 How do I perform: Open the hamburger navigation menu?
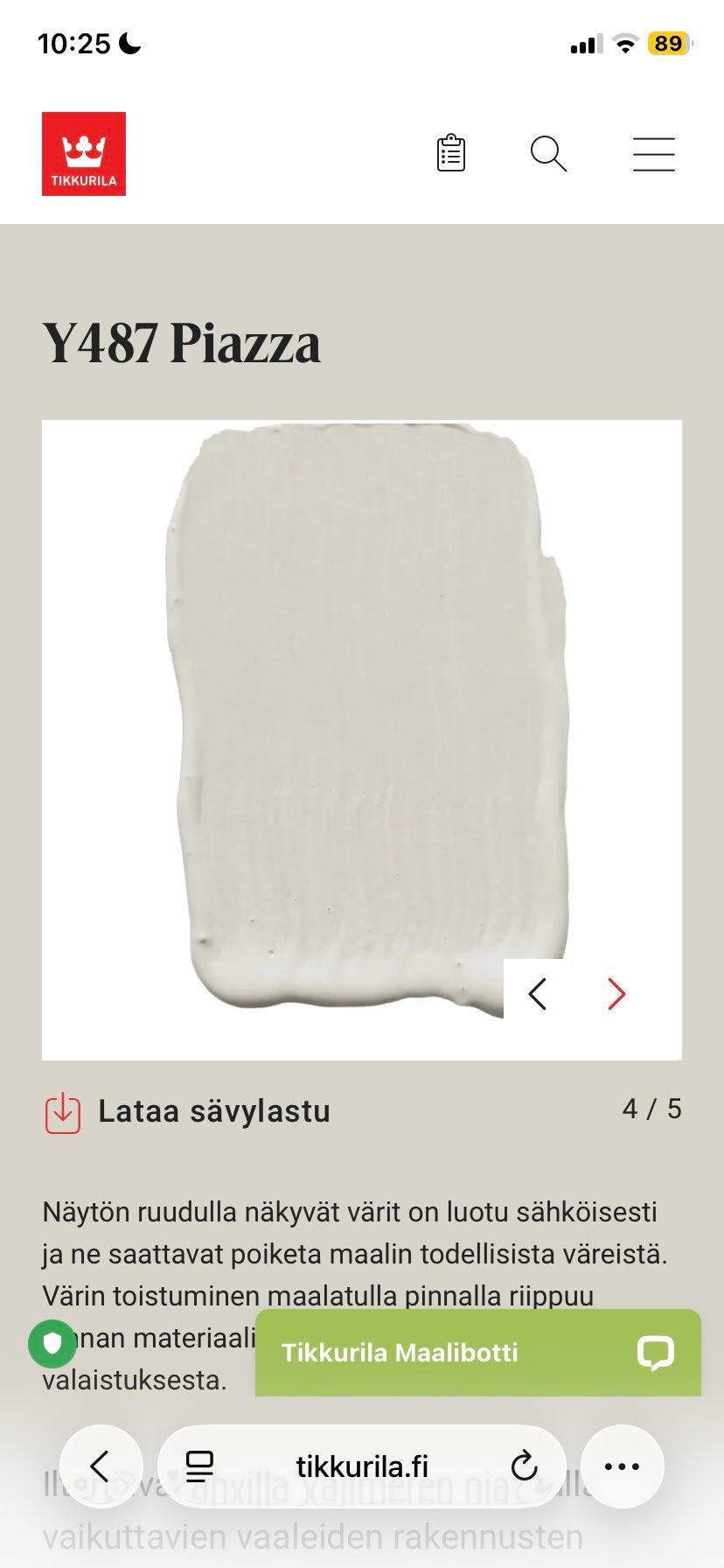[654, 154]
